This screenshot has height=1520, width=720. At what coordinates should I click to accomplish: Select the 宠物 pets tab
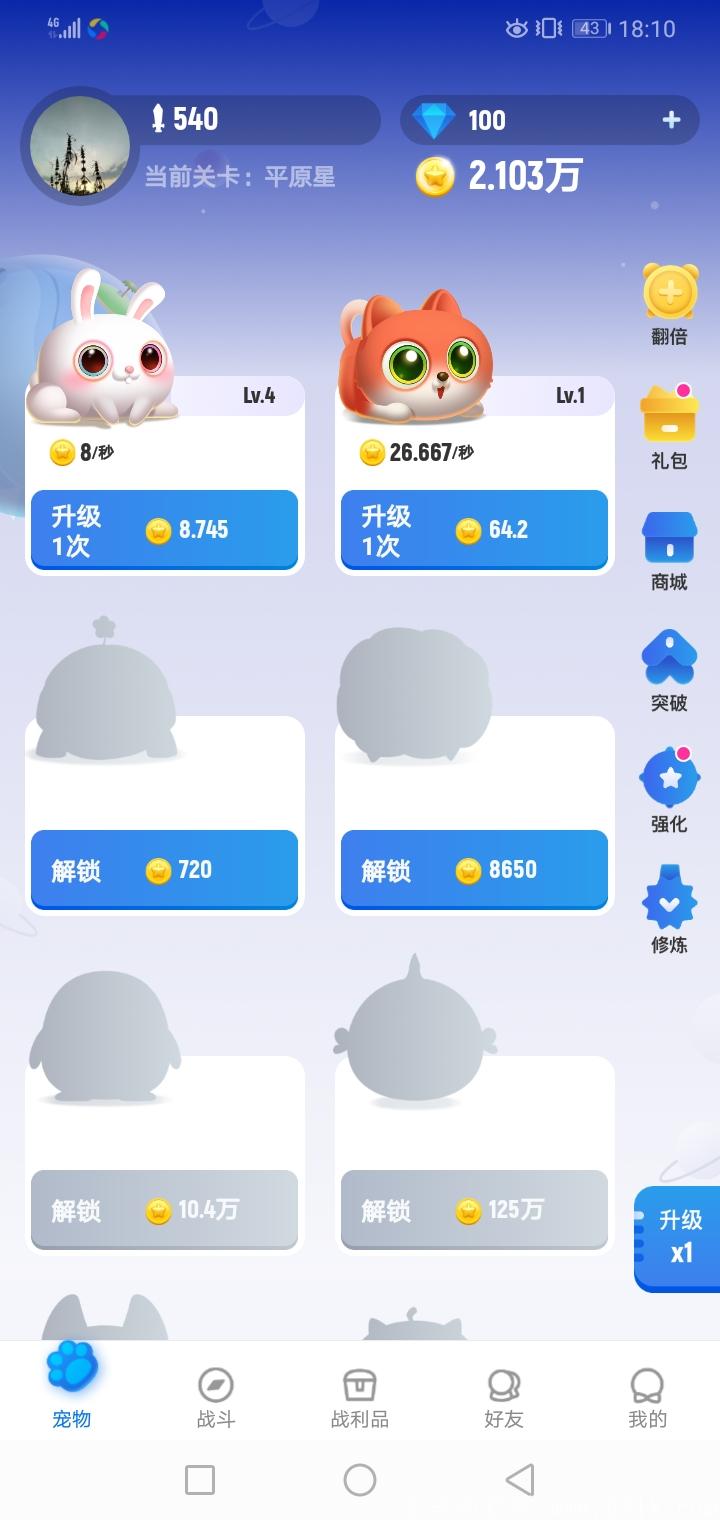click(71, 1390)
